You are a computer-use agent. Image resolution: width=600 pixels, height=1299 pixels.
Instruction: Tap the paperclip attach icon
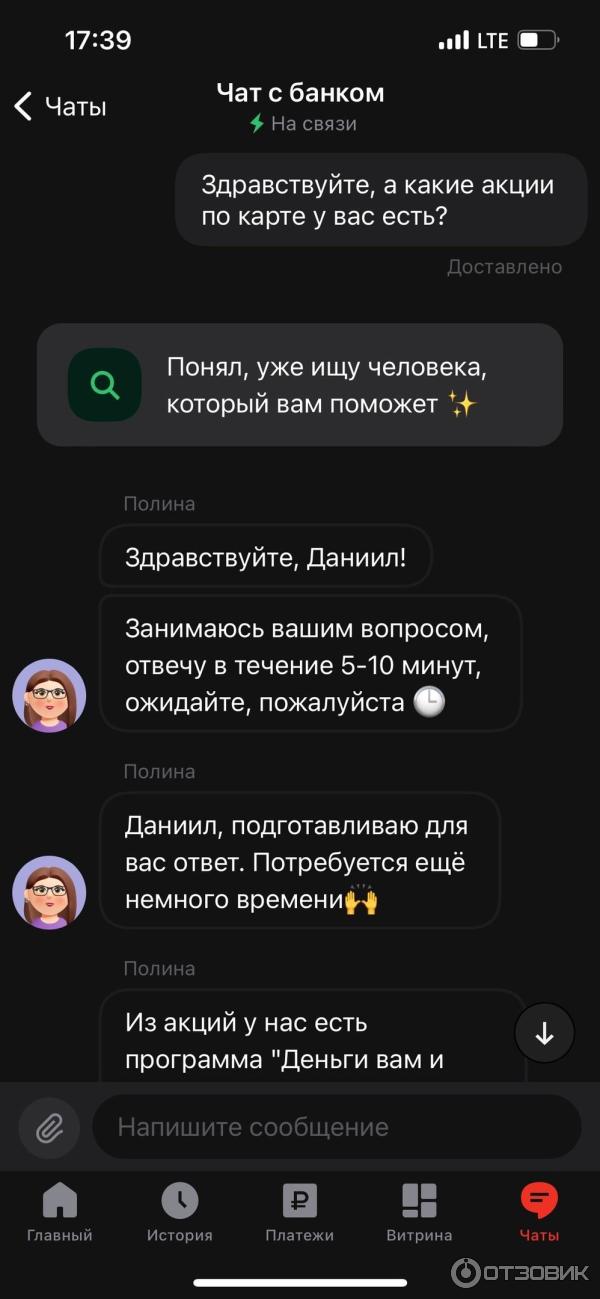click(48, 1129)
